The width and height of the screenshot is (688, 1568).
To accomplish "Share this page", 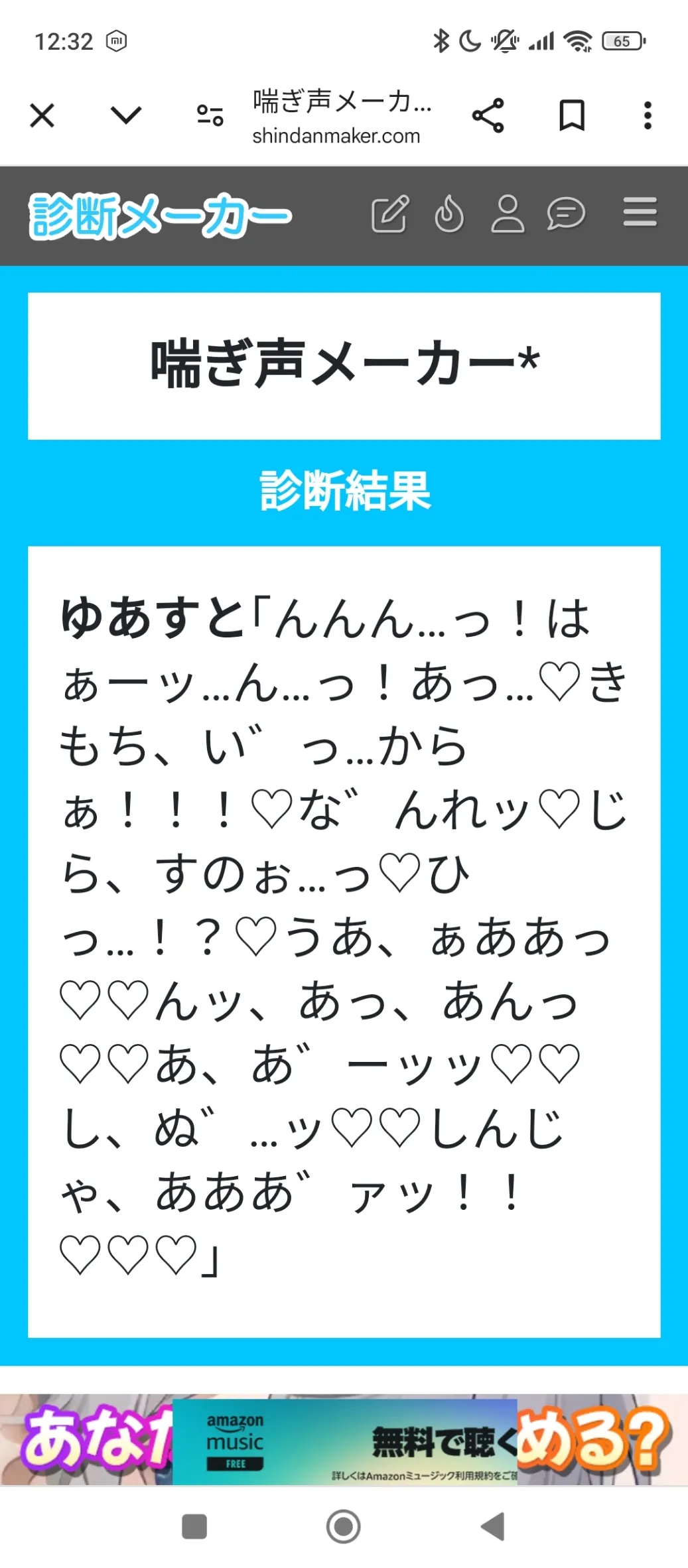I will [x=488, y=116].
